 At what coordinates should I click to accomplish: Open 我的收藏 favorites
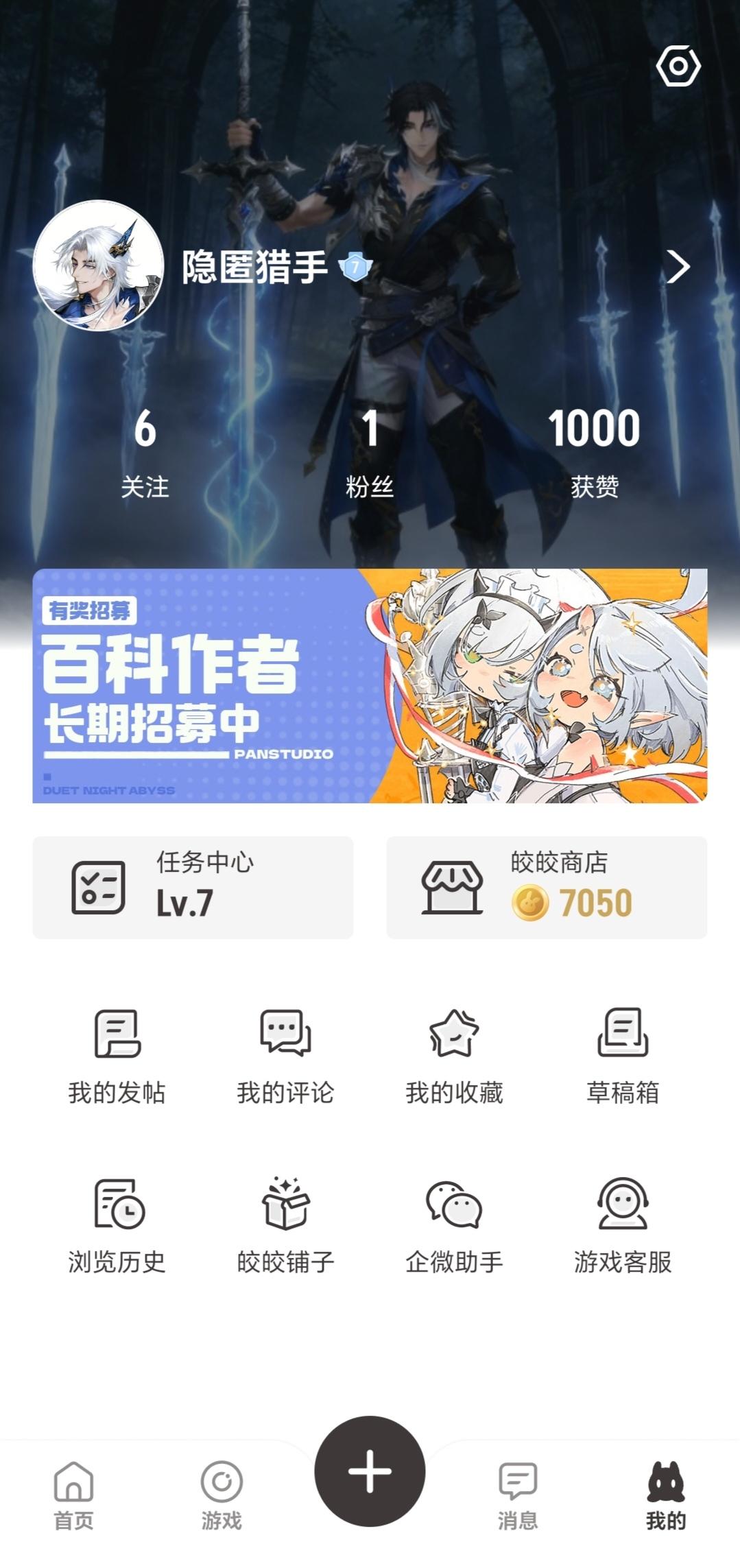454,1056
